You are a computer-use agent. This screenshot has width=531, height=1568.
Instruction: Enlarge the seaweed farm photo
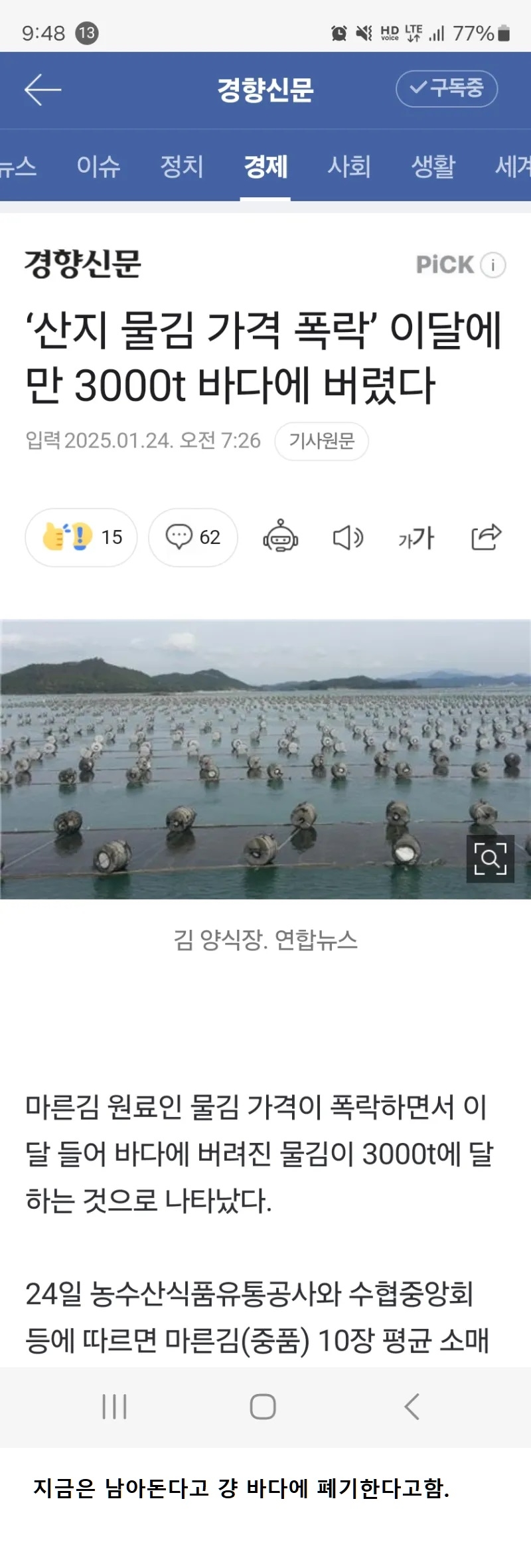point(491,859)
